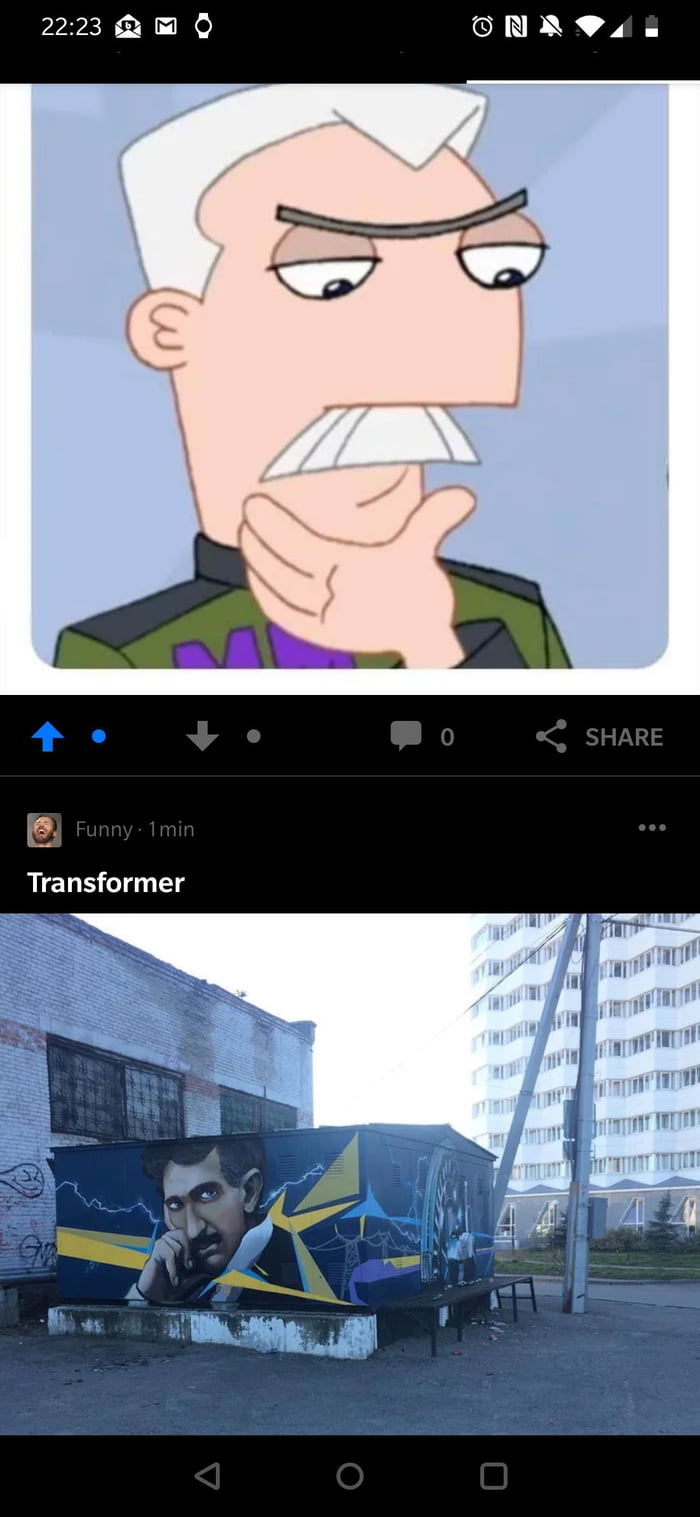Go to the home screen
700x1517 pixels.
click(x=350, y=1476)
